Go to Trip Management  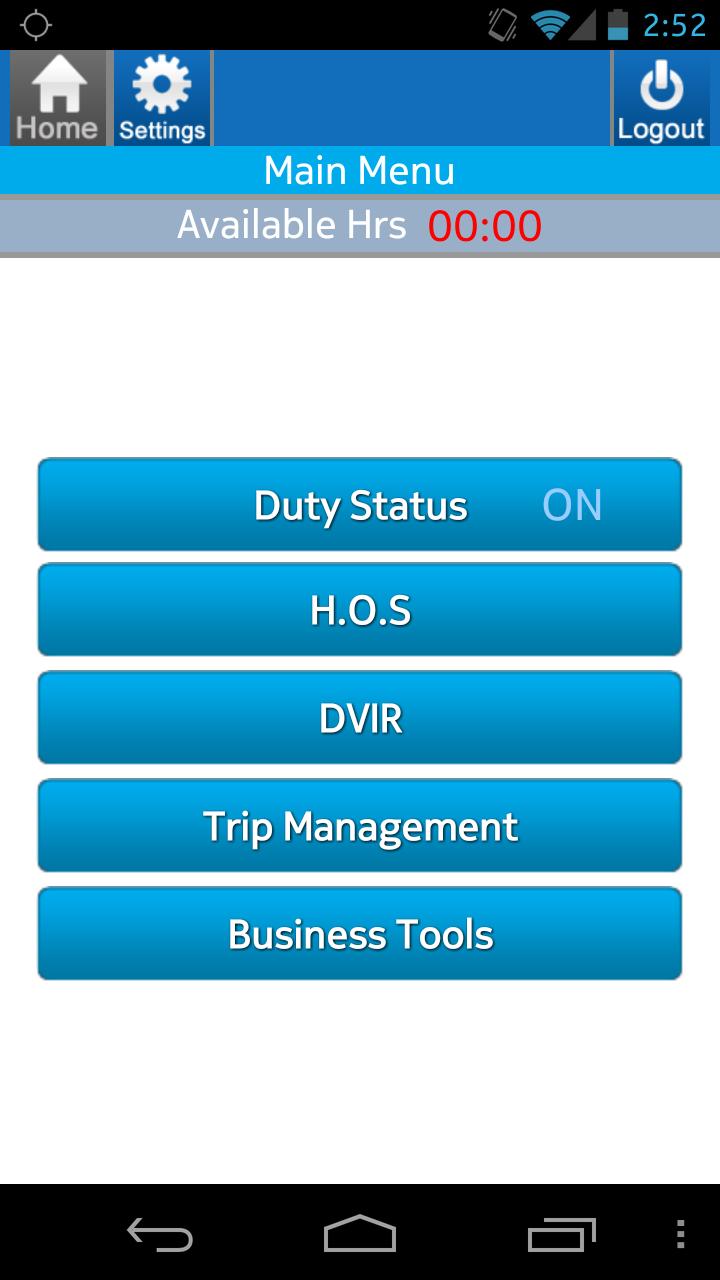point(360,826)
